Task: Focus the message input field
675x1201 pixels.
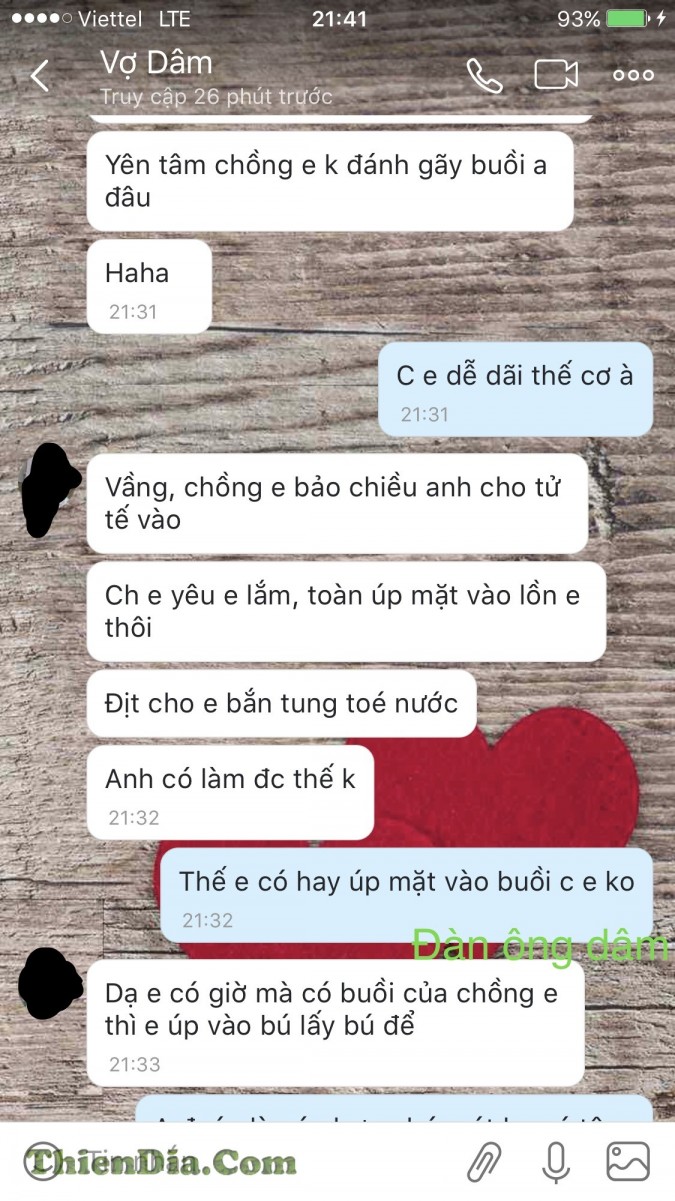Action: pos(250,1162)
